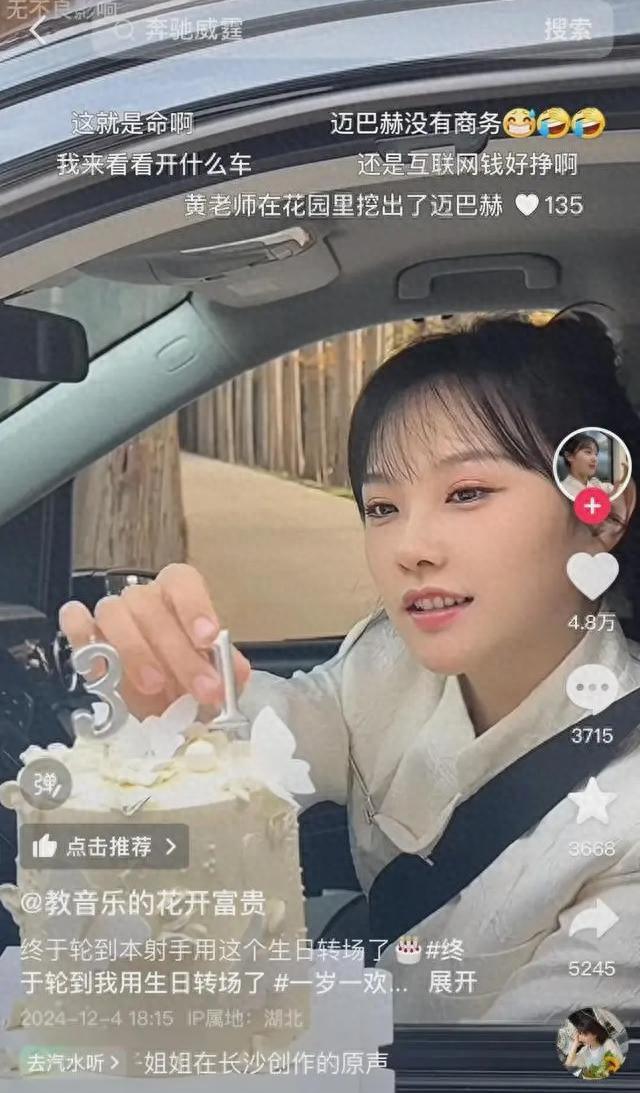Like the comment 黄老师在花园里挖出了迈巴赫
The image size is (640, 1093).
coord(527,205)
